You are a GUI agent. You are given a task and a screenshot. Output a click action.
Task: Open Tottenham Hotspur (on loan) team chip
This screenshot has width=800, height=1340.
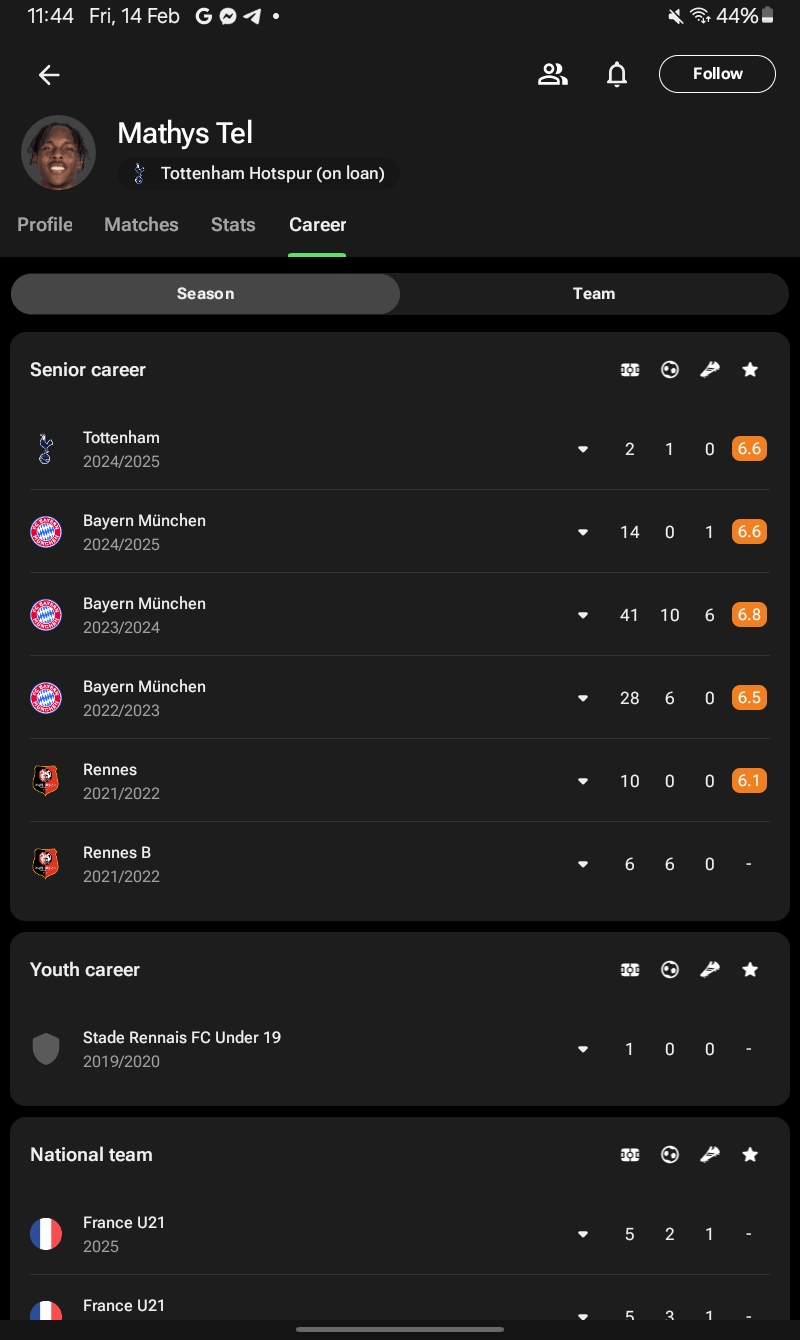click(x=258, y=173)
